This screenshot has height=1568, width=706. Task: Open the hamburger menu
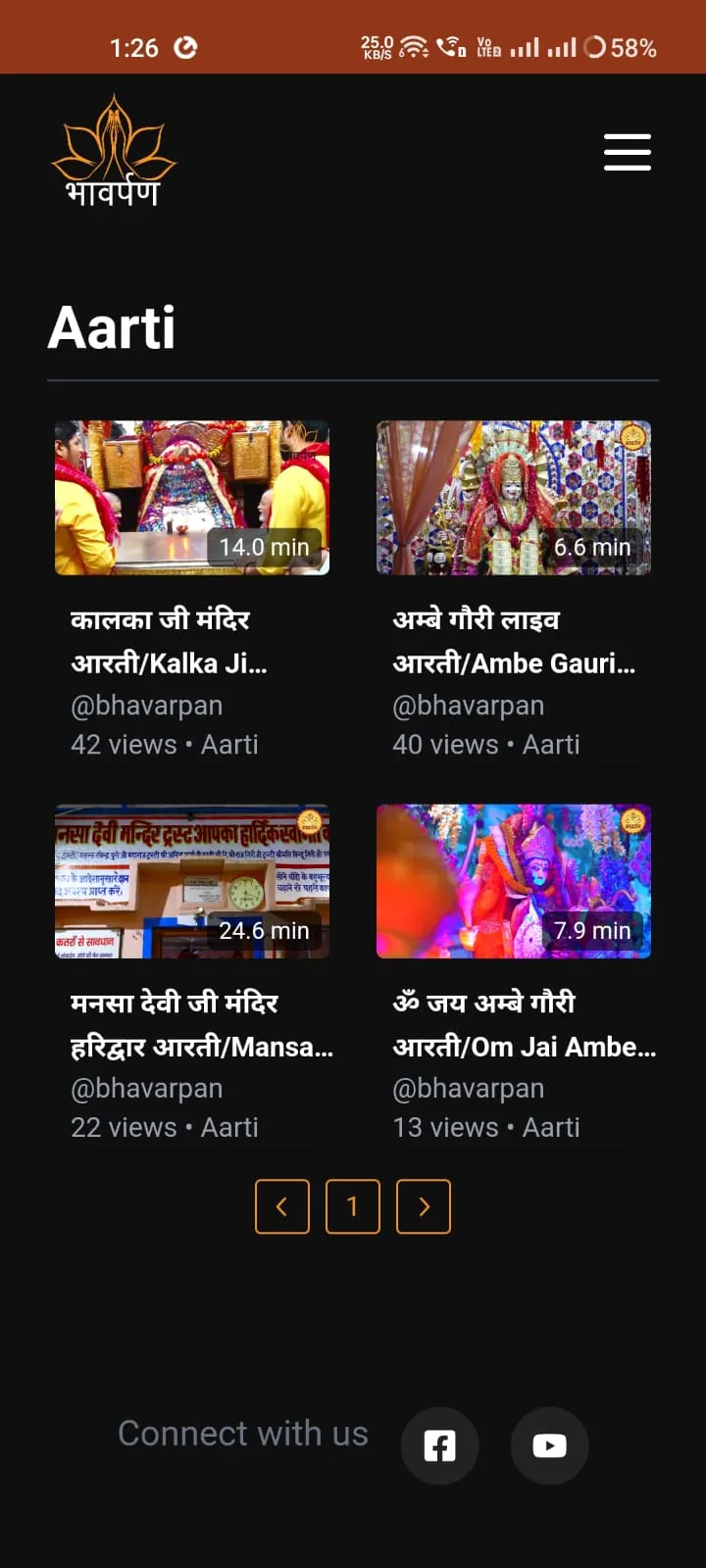(x=628, y=152)
